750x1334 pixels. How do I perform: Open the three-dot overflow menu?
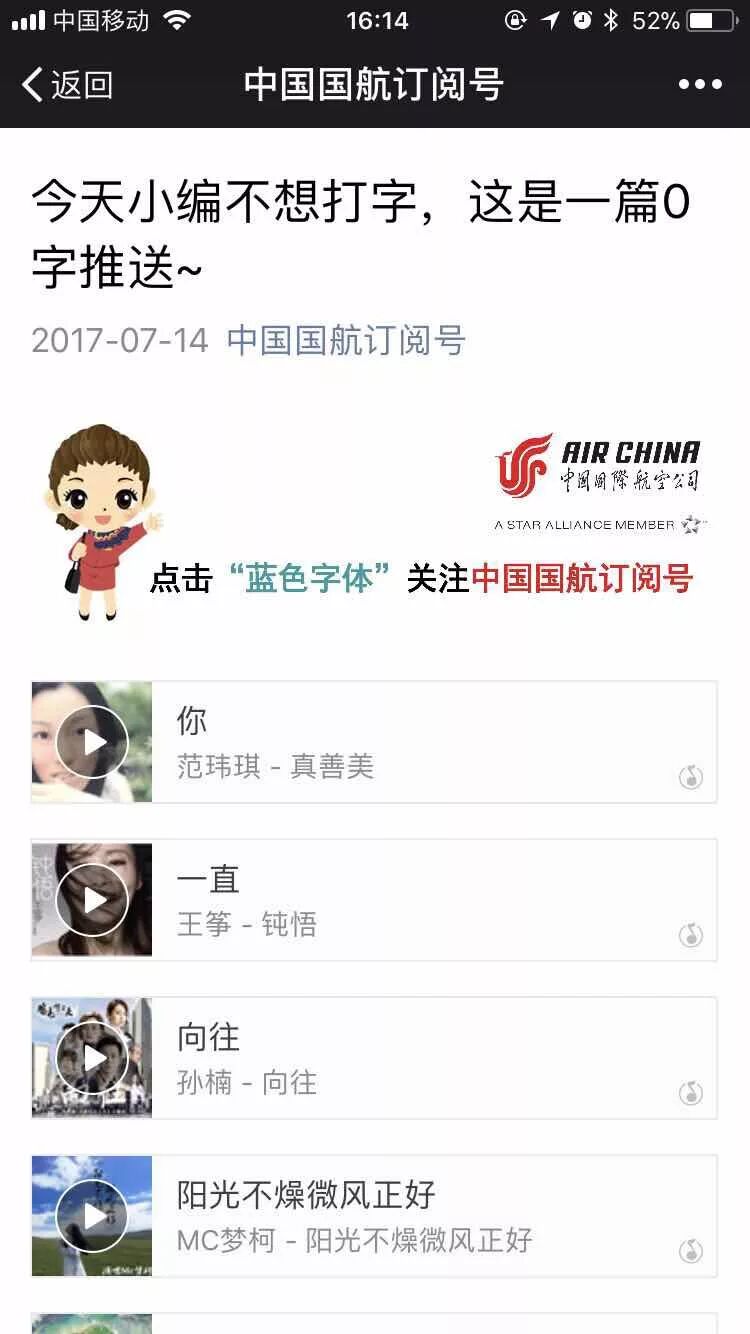700,85
